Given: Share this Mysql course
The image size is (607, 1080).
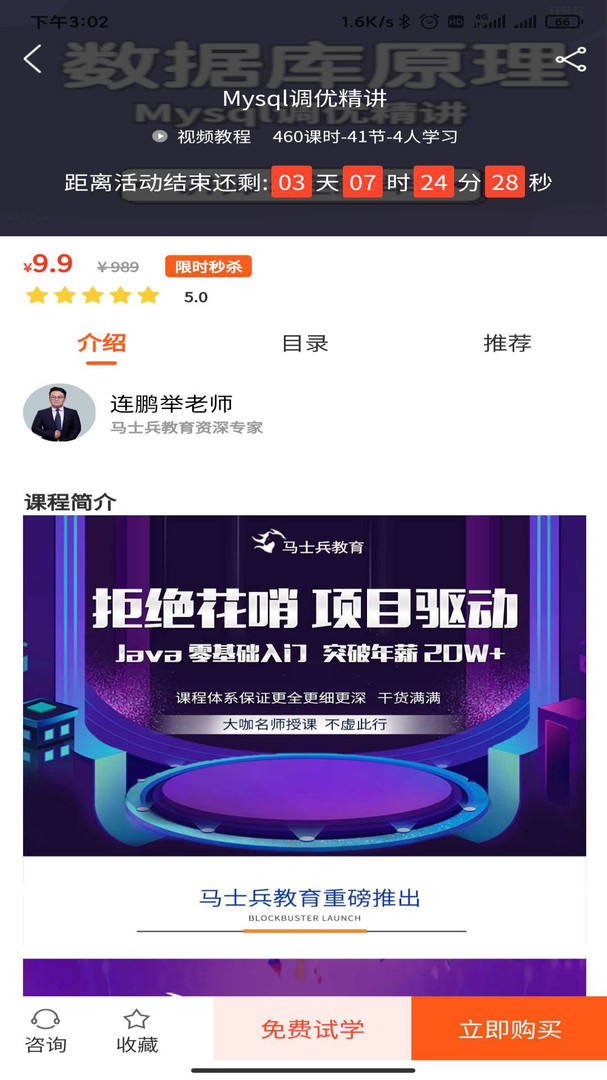Looking at the screenshot, I should coord(571,60).
